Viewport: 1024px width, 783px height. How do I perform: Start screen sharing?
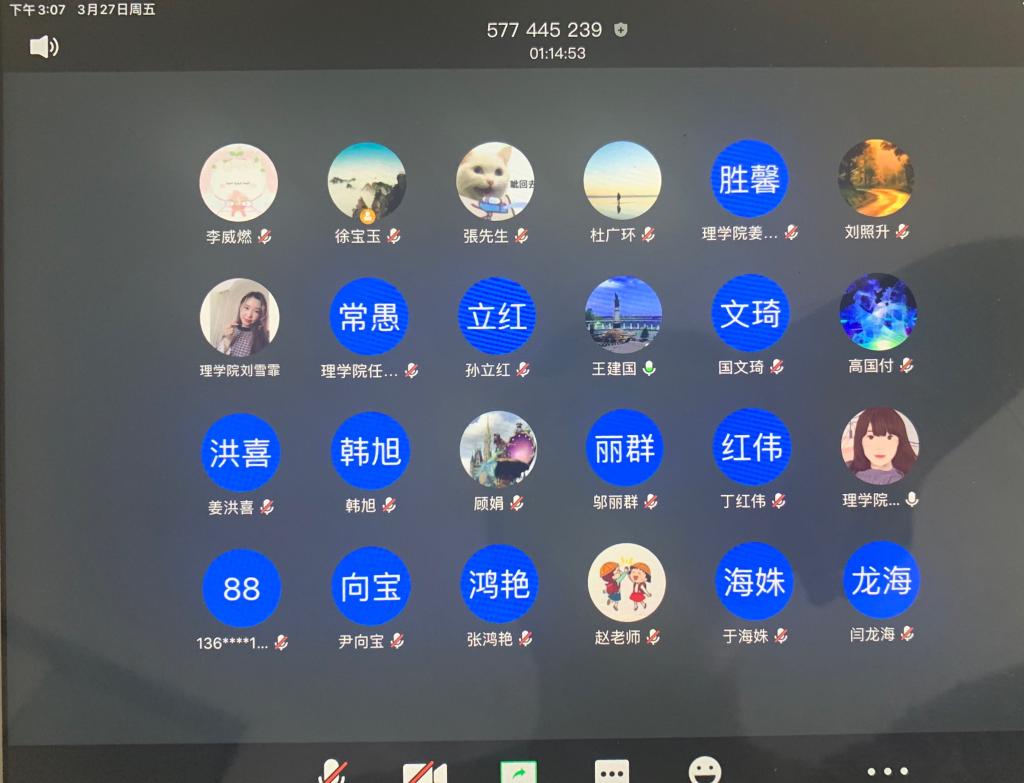coord(518,772)
